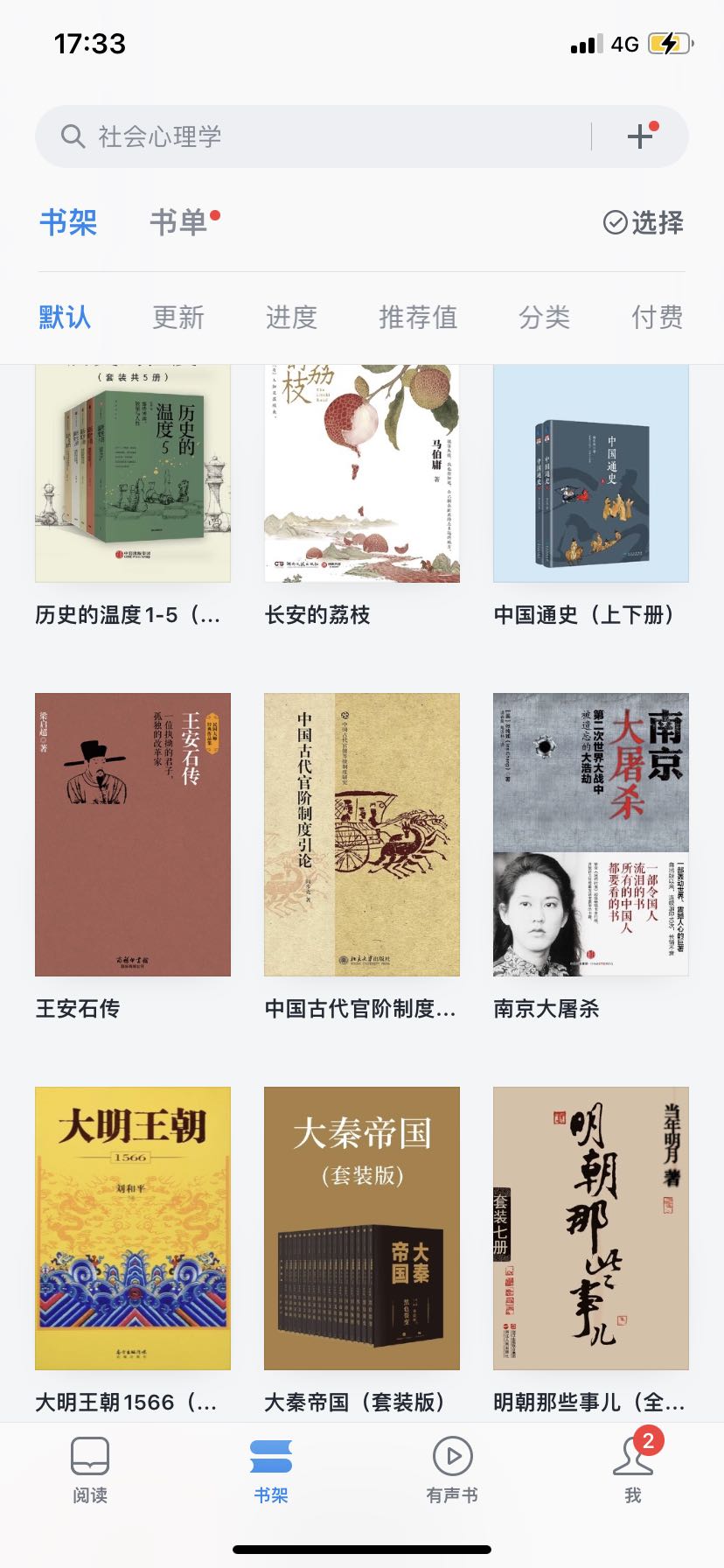Open the book 南京大屠杀
The height and width of the screenshot is (1568, 724).
click(588, 836)
